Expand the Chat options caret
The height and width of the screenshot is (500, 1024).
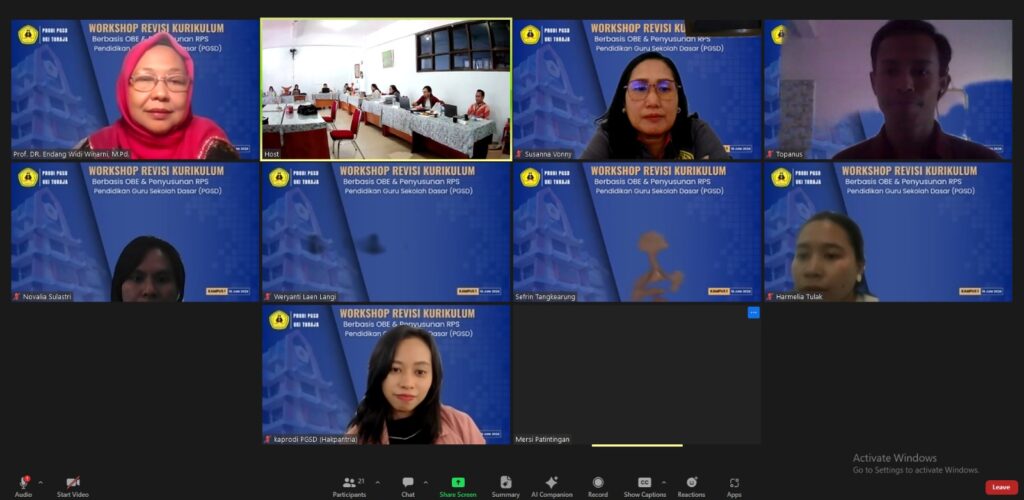tap(425, 482)
